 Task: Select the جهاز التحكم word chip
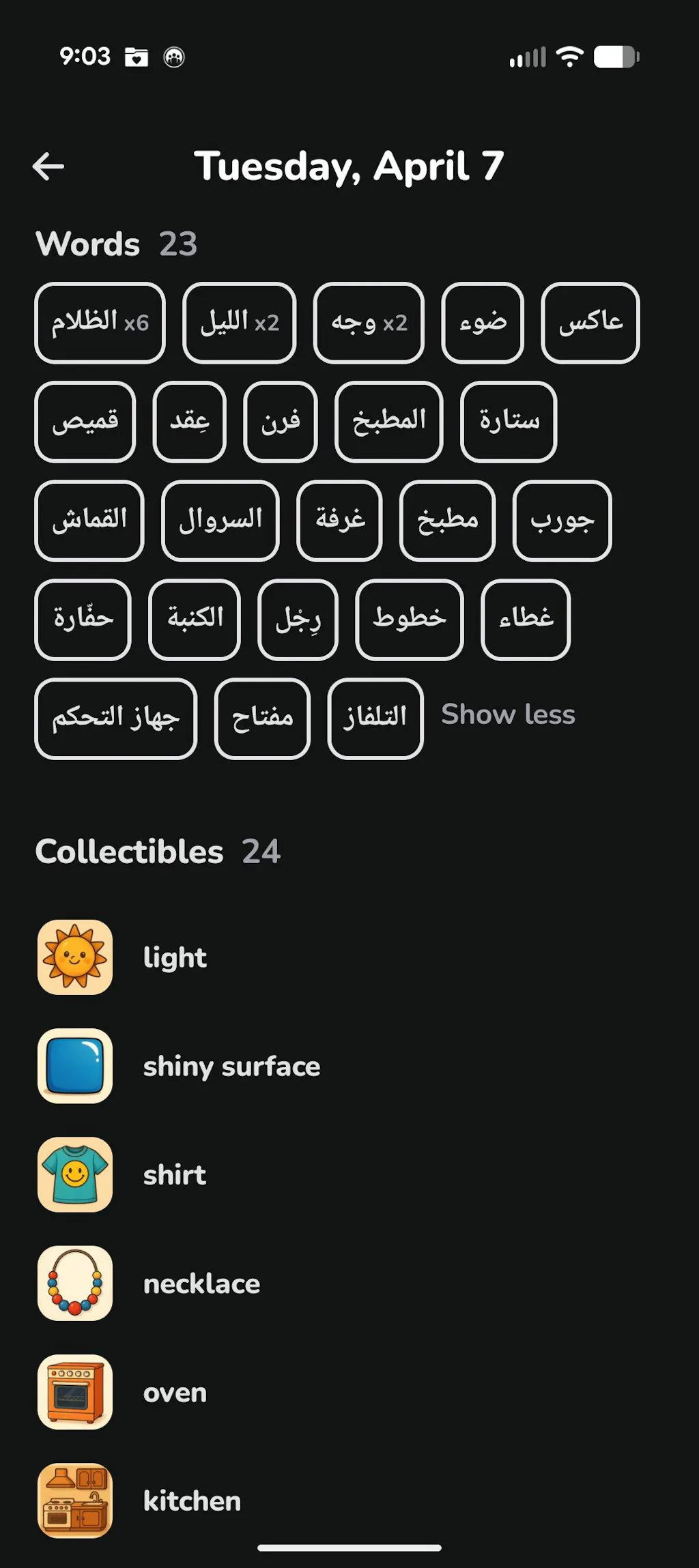(x=116, y=718)
